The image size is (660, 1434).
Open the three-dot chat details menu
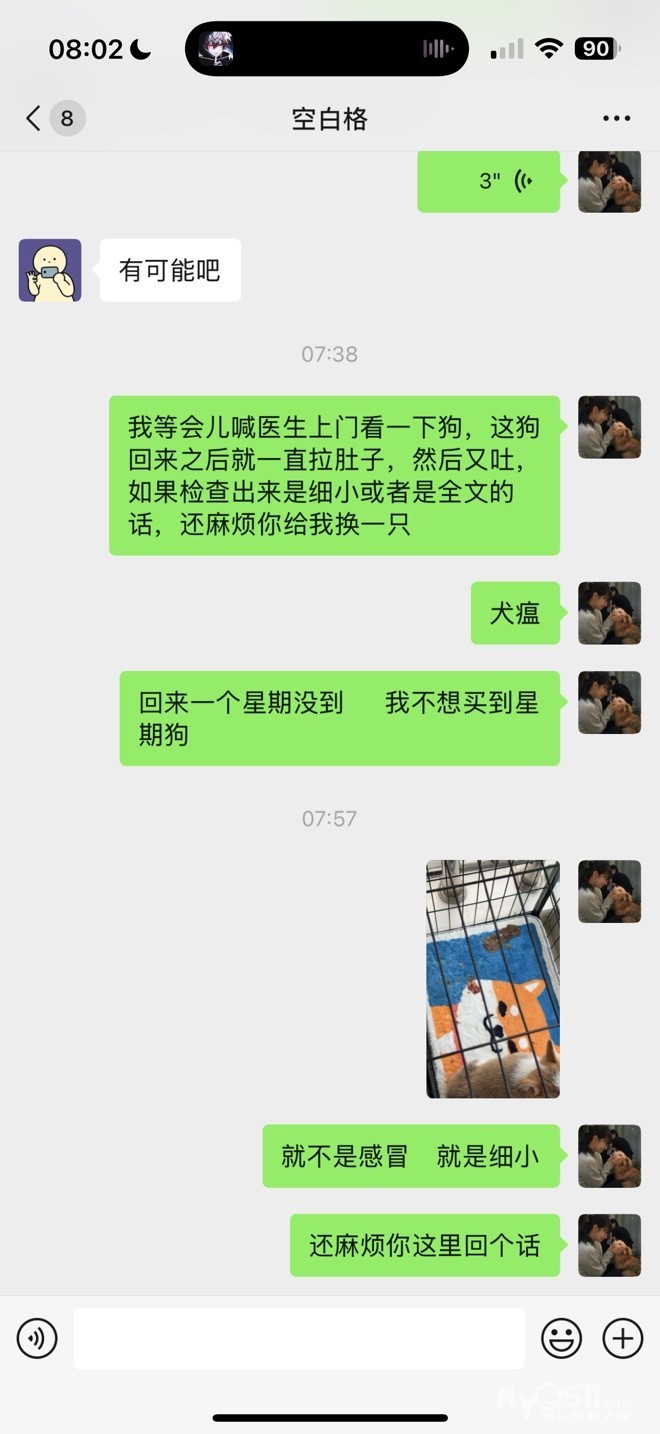coord(616,119)
